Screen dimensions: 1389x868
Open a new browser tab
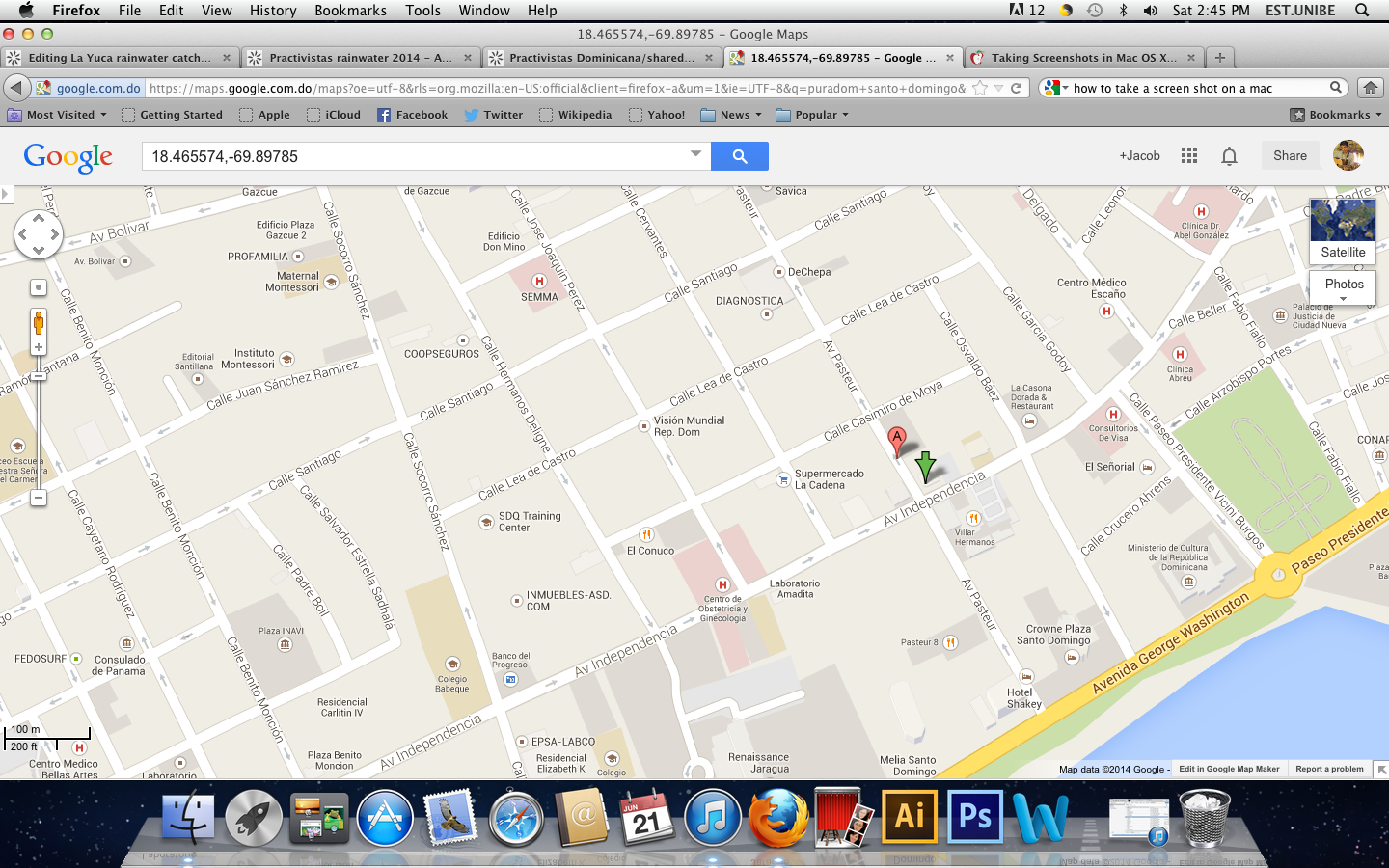click(1220, 58)
